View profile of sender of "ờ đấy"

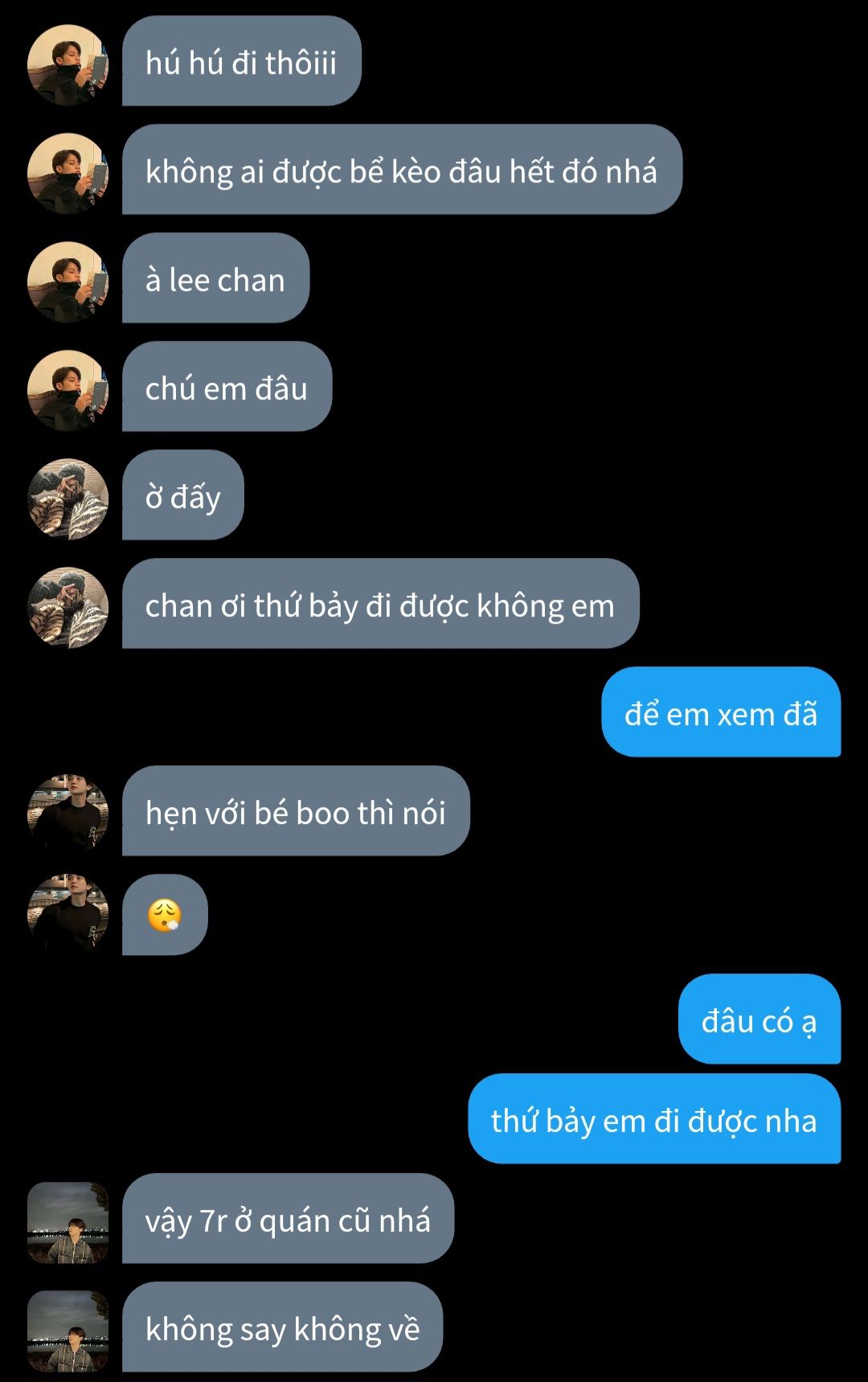pyautogui.click(x=68, y=499)
